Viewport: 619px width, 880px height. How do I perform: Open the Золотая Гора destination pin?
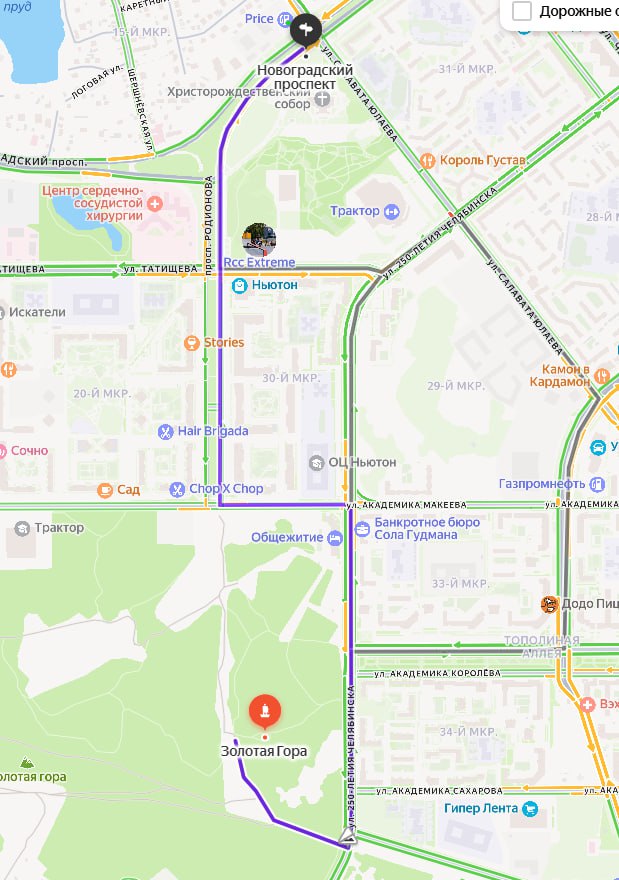pos(265,712)
